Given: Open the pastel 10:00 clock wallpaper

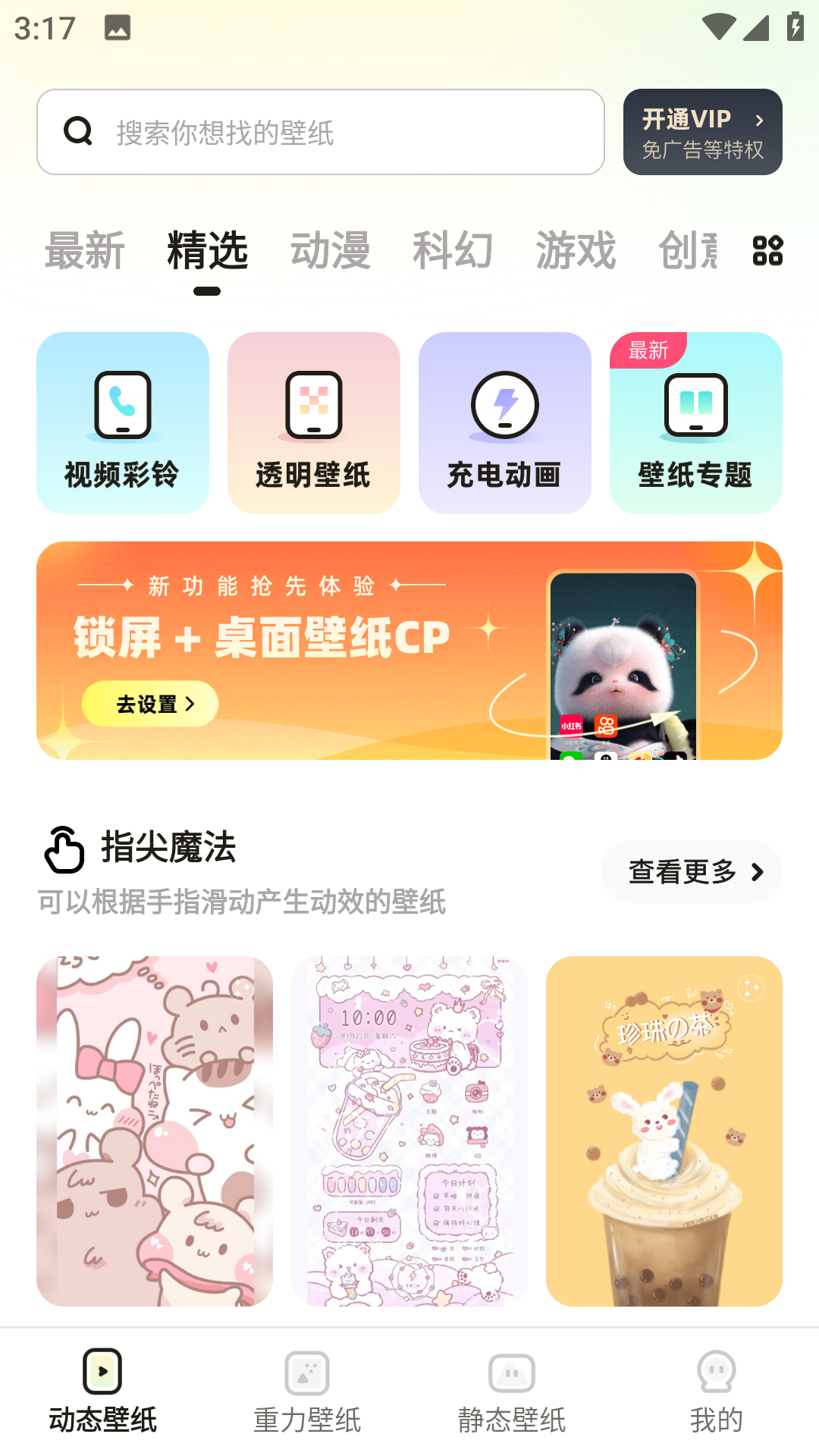Looking at the screenshot, I should click(409, 1131).
